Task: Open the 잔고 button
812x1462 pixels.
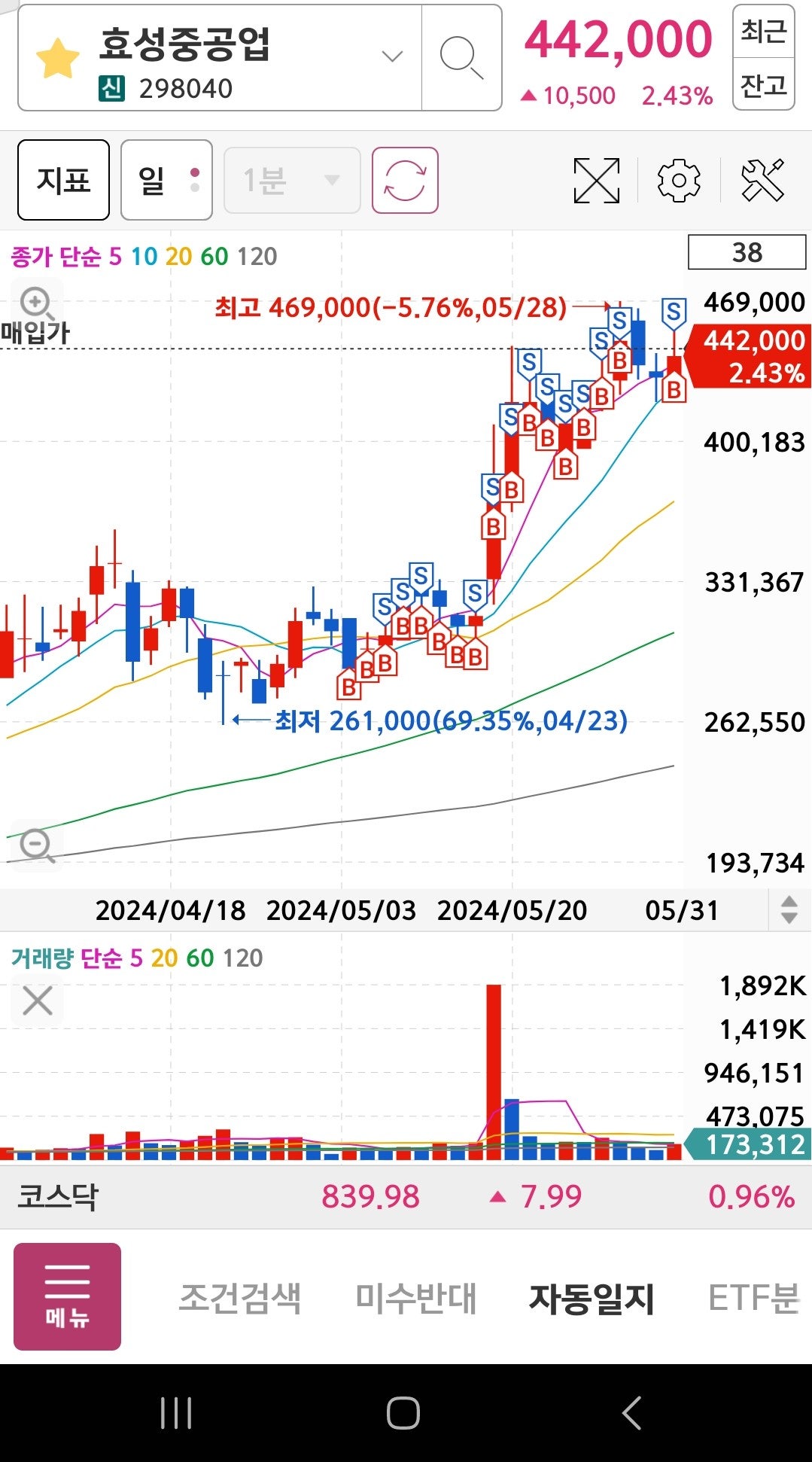Action: click(x=763, y=84)
